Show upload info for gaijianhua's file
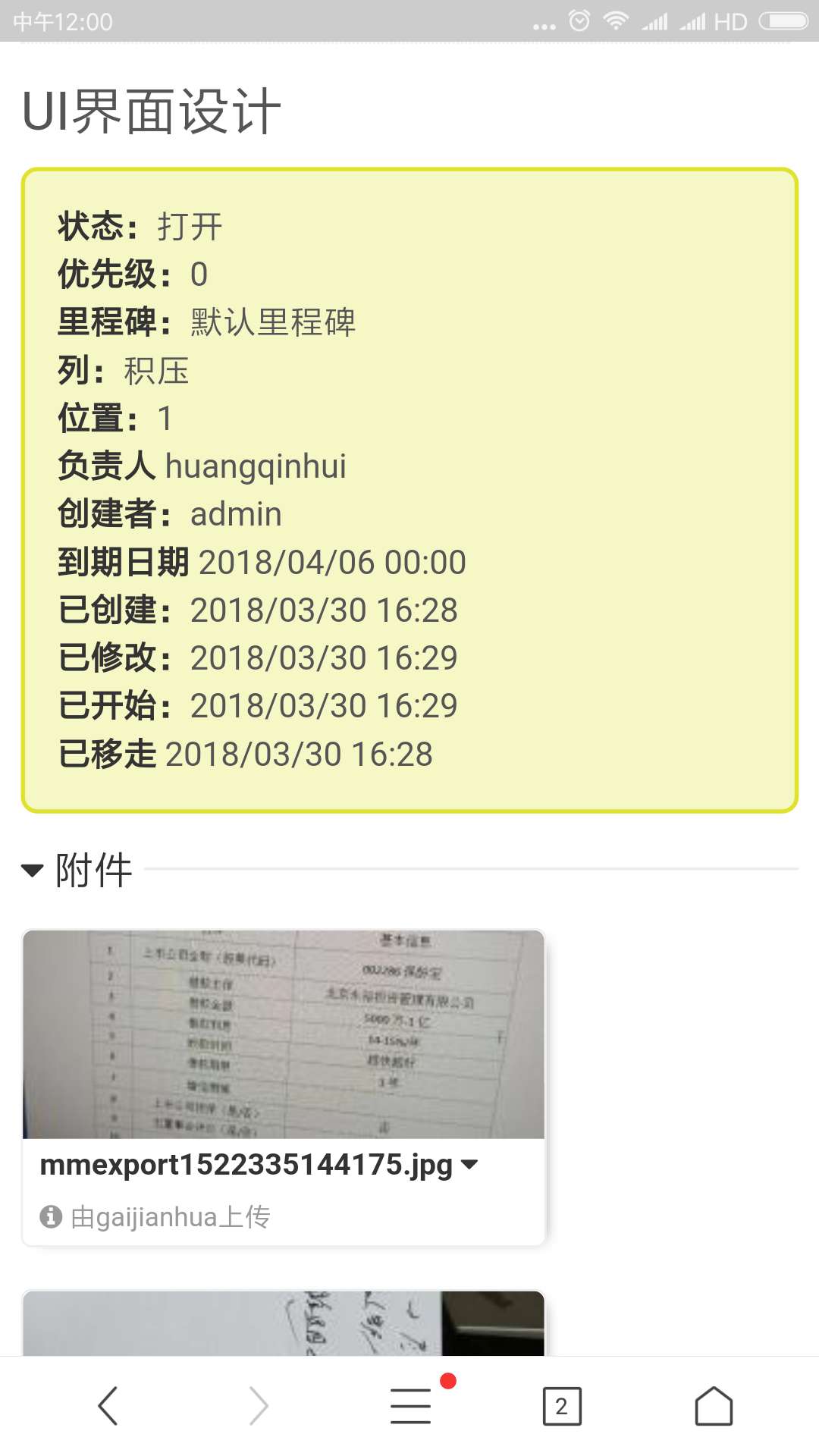This screenshot has height=1456, width=819. [x=51, y=1216]
